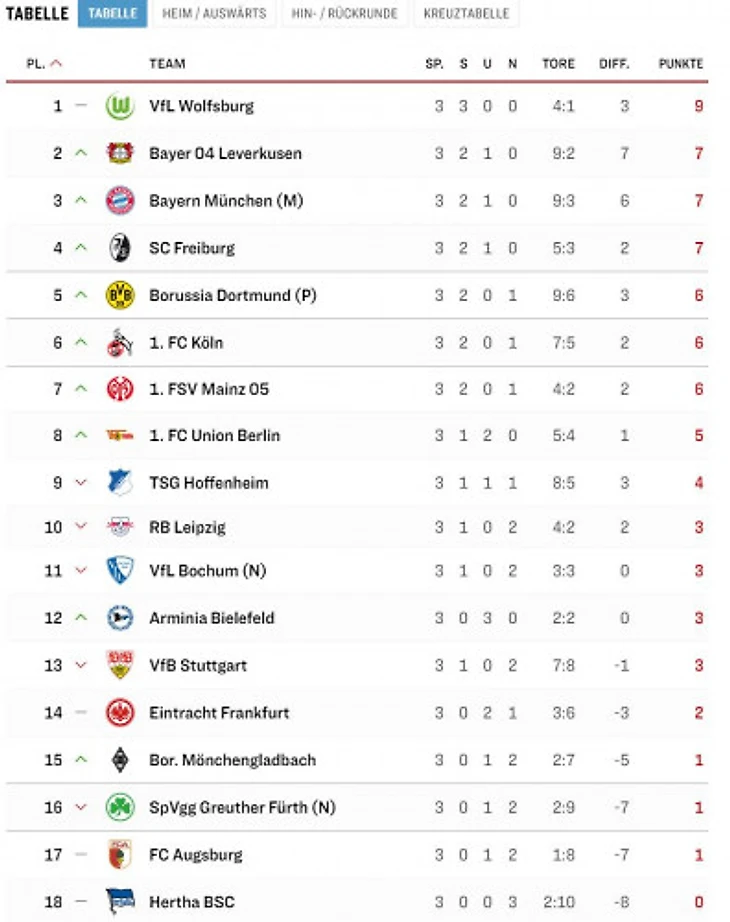Screen dimensions: 730x922
Task: Select the Hin- / Rückrunde tab
Action: pos(344,14)
